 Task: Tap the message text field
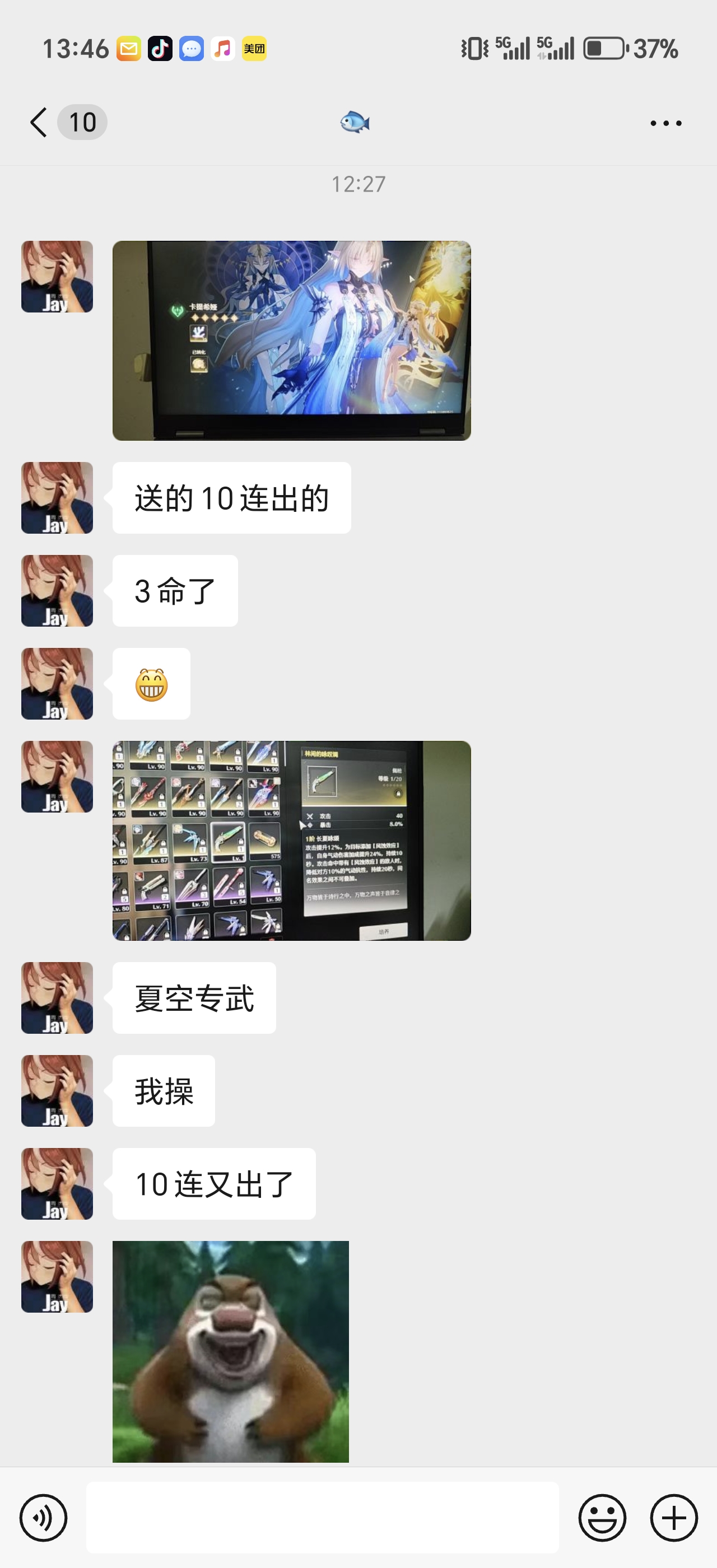tap(322, 1518)
